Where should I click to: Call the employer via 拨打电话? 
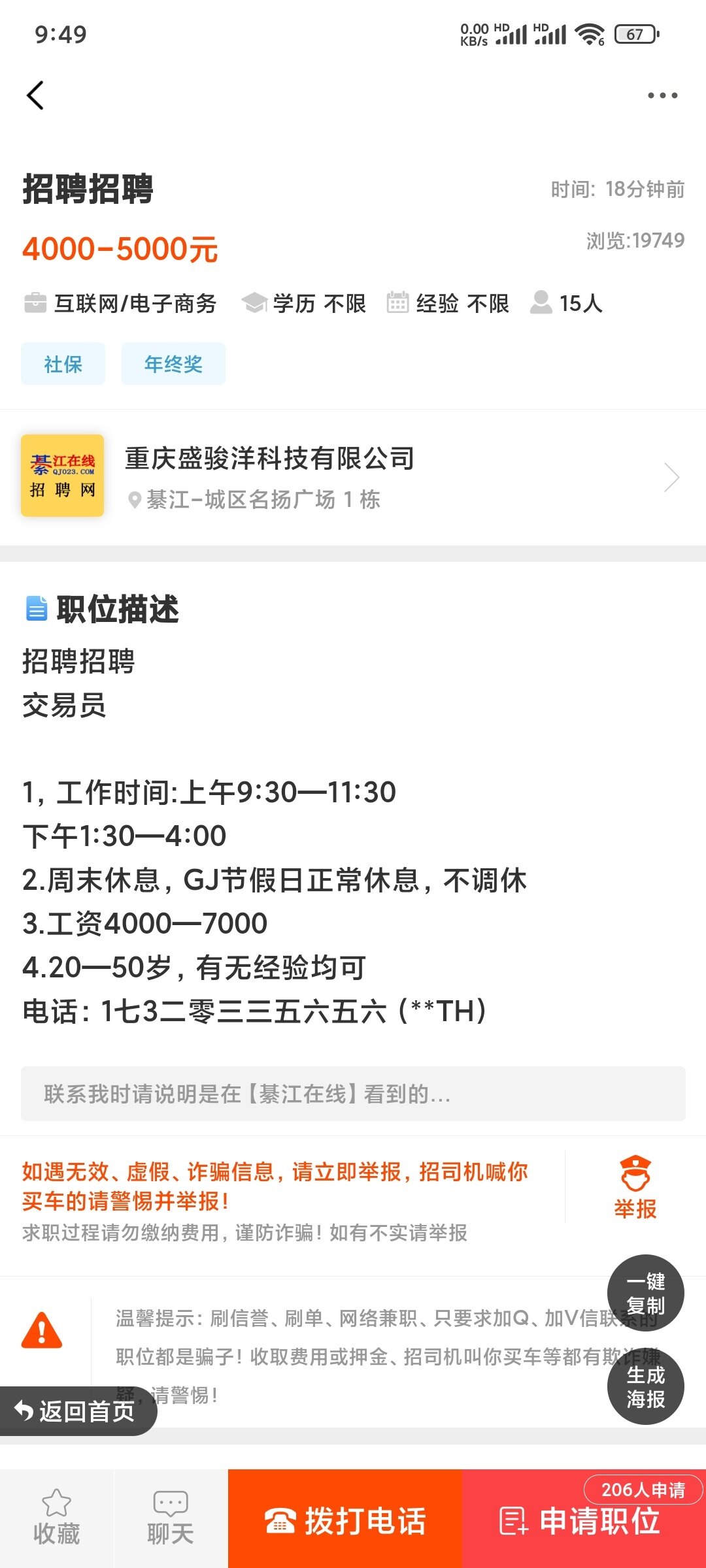pos(345,1520)
